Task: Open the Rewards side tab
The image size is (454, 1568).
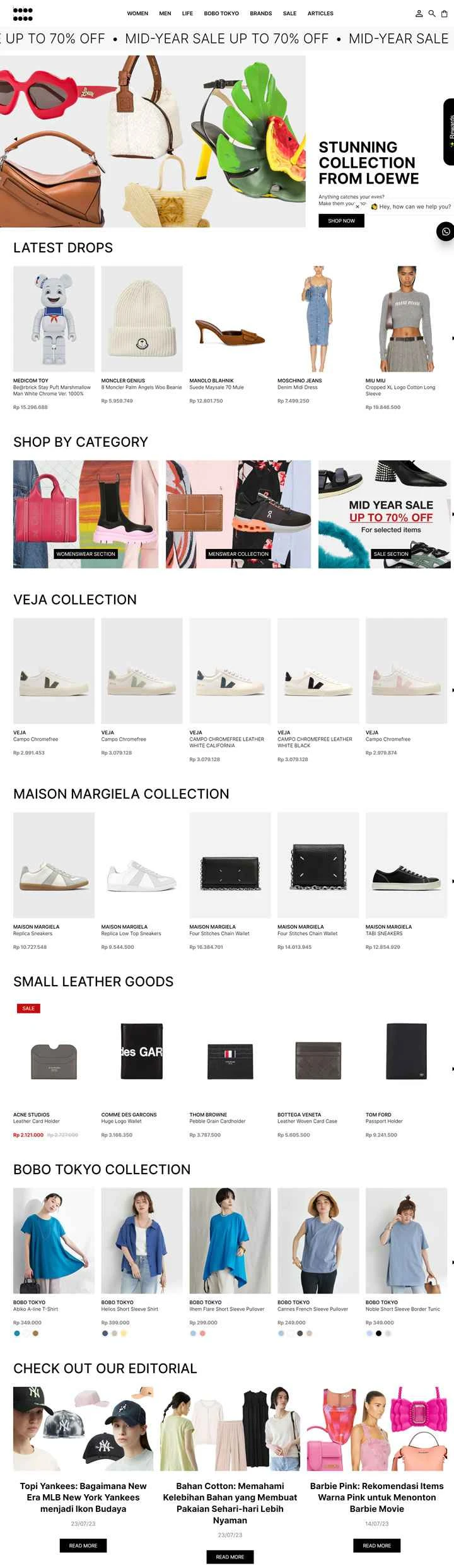Action: (x=449, y=131)
